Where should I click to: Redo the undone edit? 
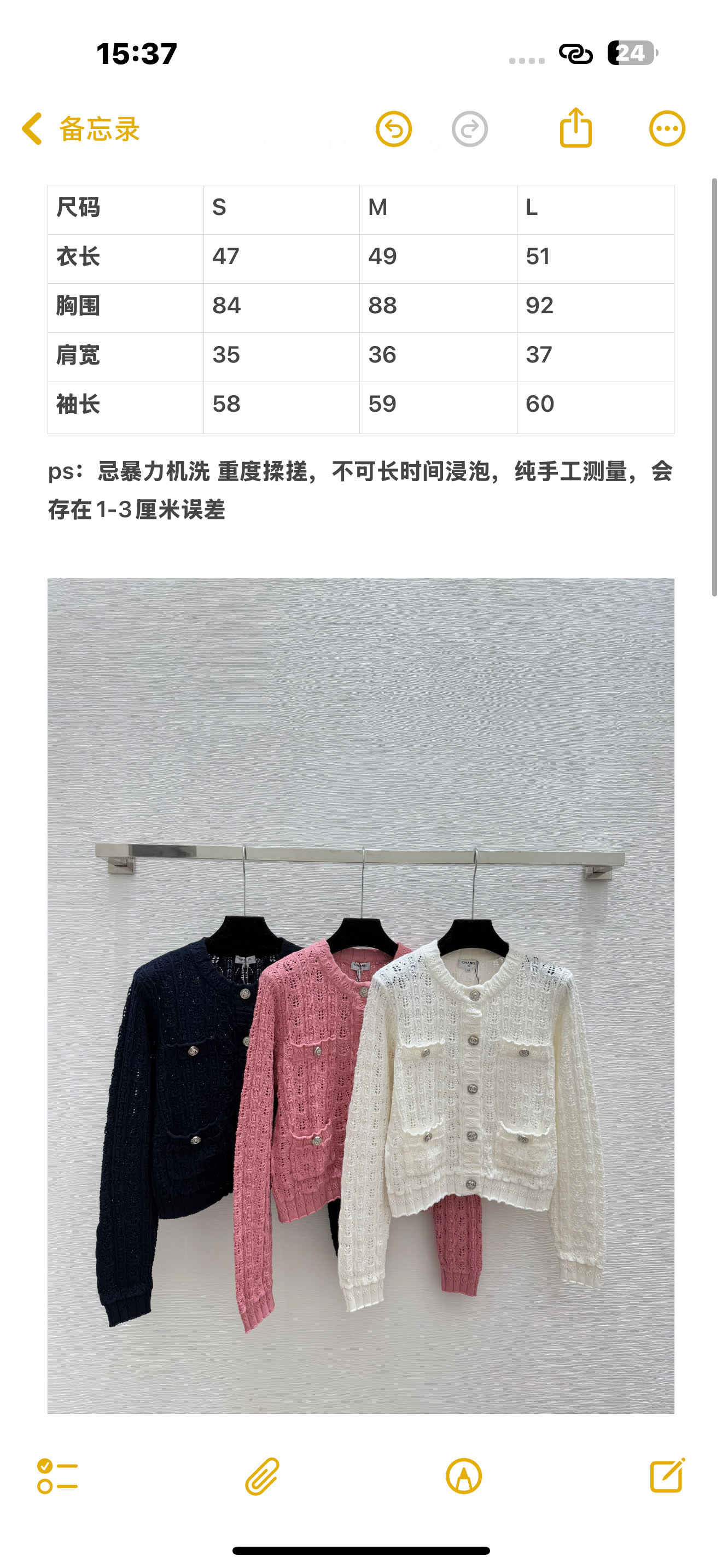coord(469,129)
